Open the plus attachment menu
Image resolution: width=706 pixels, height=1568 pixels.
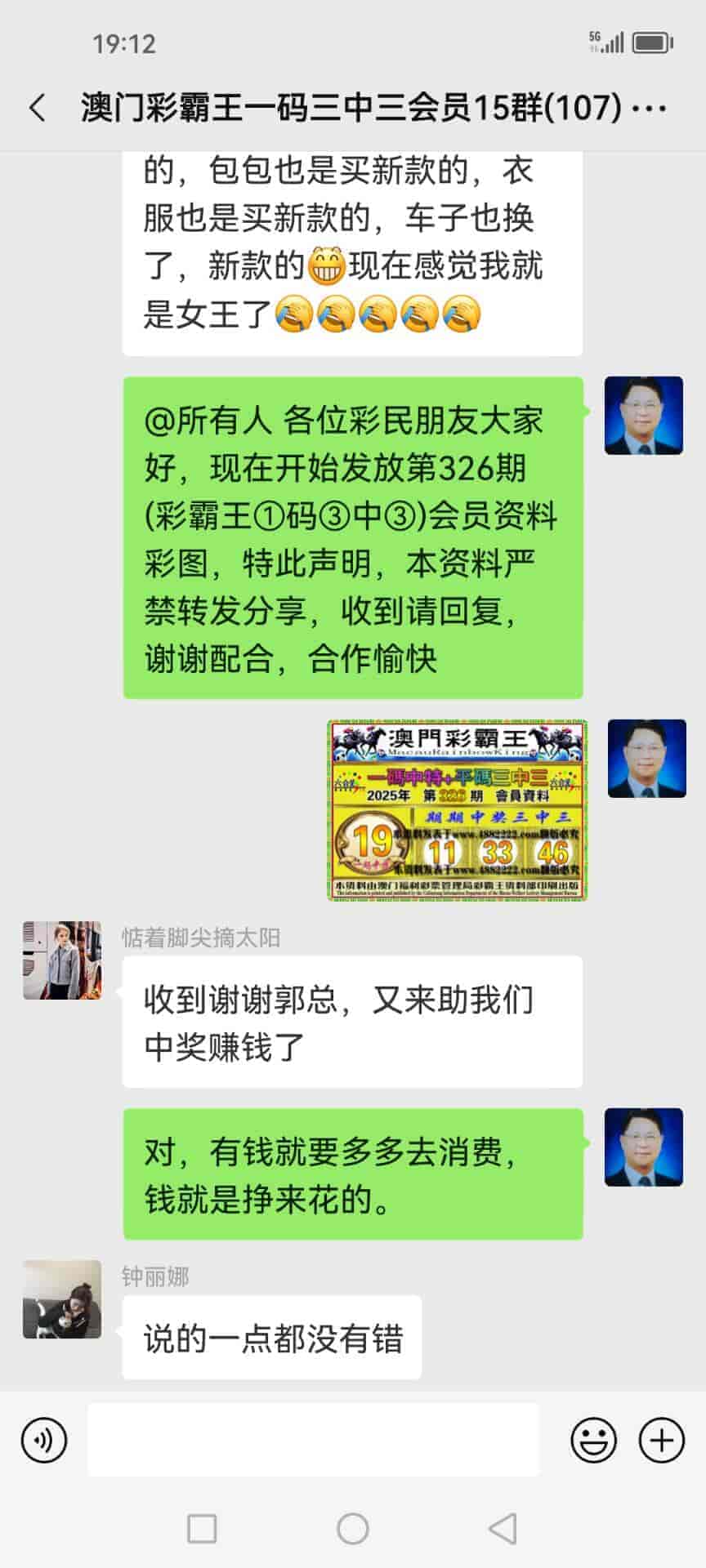click(661, 1440)
